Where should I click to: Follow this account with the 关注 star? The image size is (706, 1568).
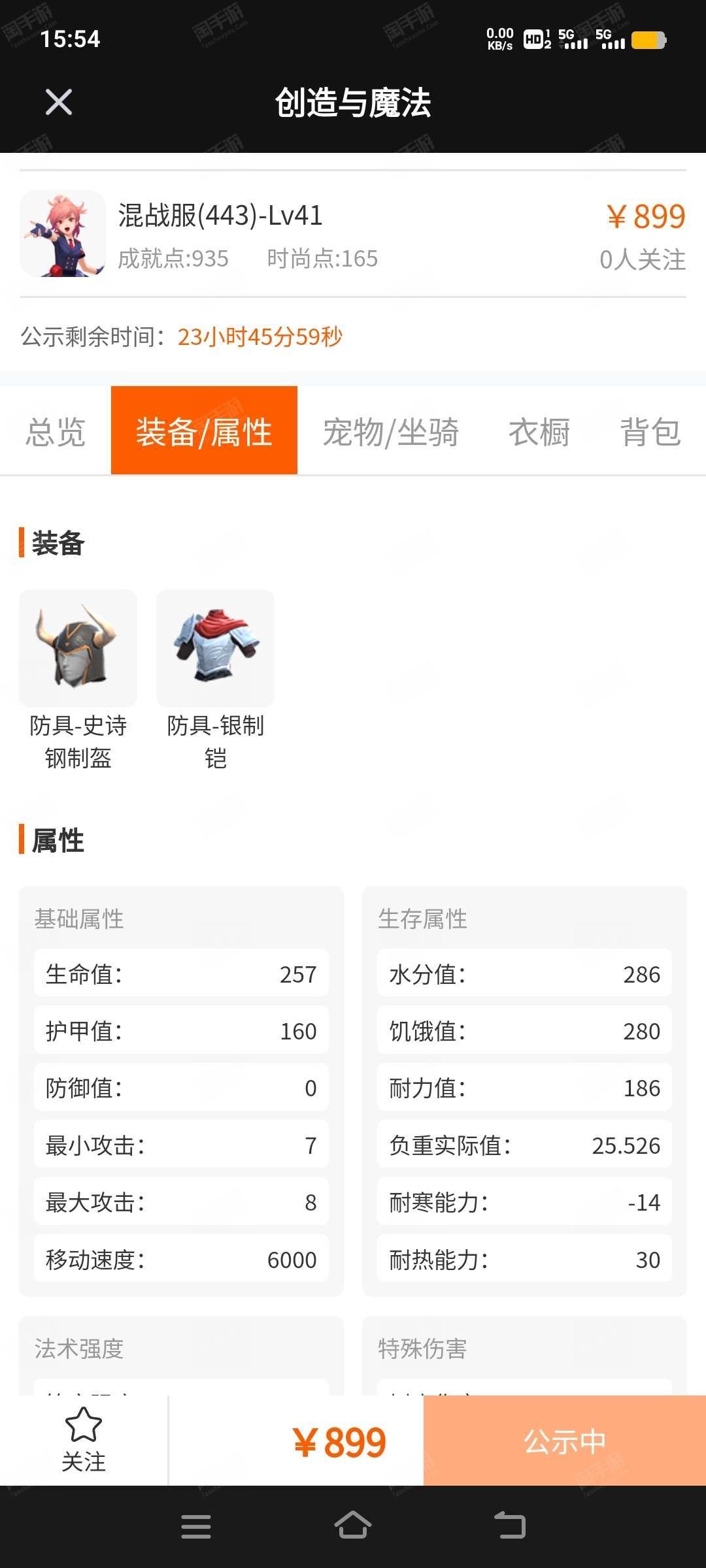tap(84, 1441)
